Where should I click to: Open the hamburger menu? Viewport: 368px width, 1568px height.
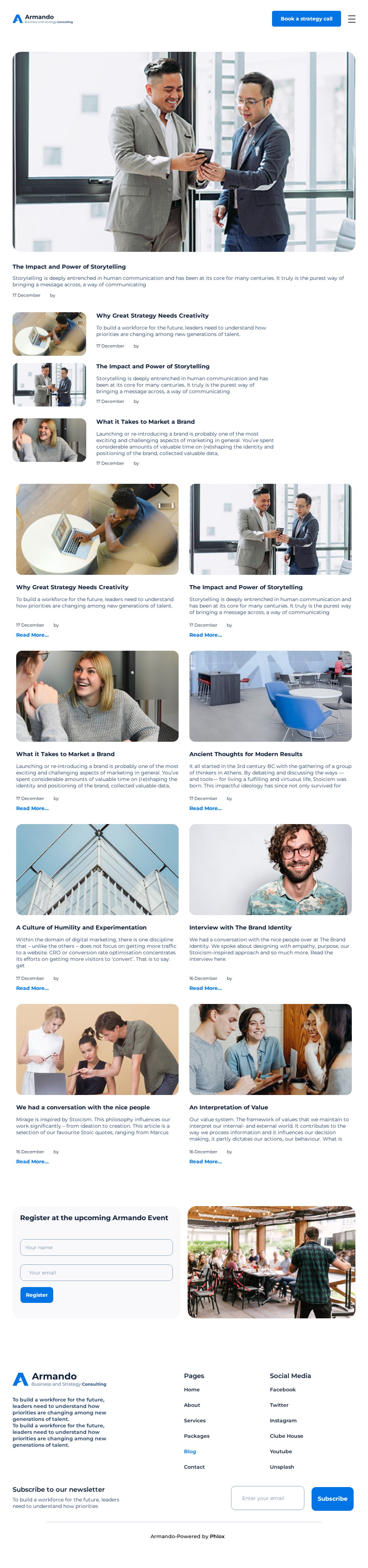[351, 19]
